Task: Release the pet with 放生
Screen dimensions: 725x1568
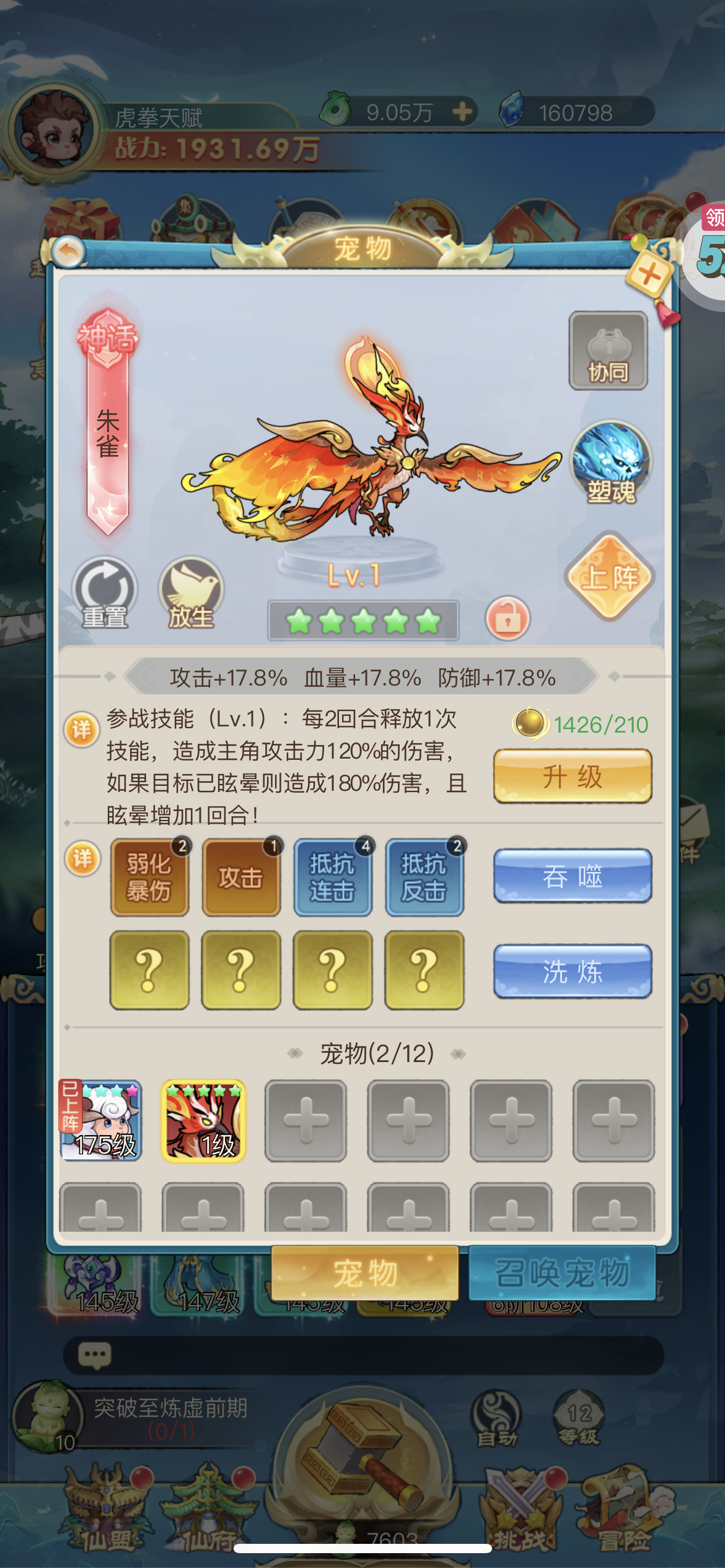Action: (x=191, y=593)
